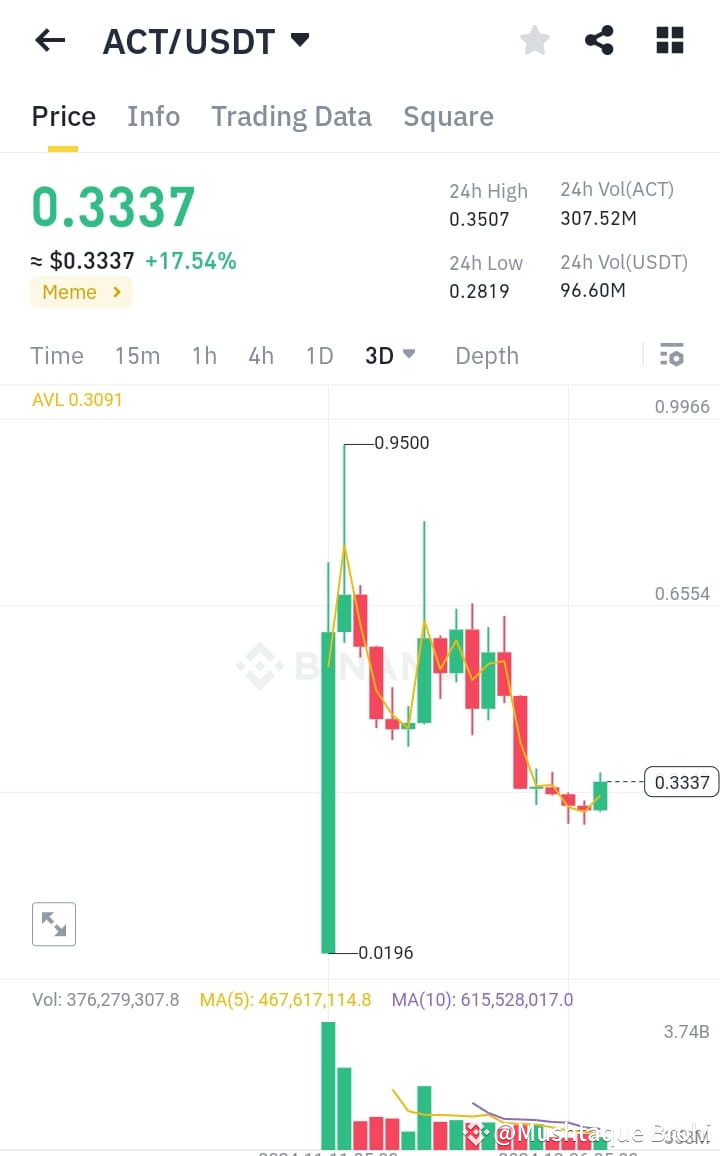
Task: Mark ACT/USDT as favorite with star icon
Action: (x=534, y=40)
